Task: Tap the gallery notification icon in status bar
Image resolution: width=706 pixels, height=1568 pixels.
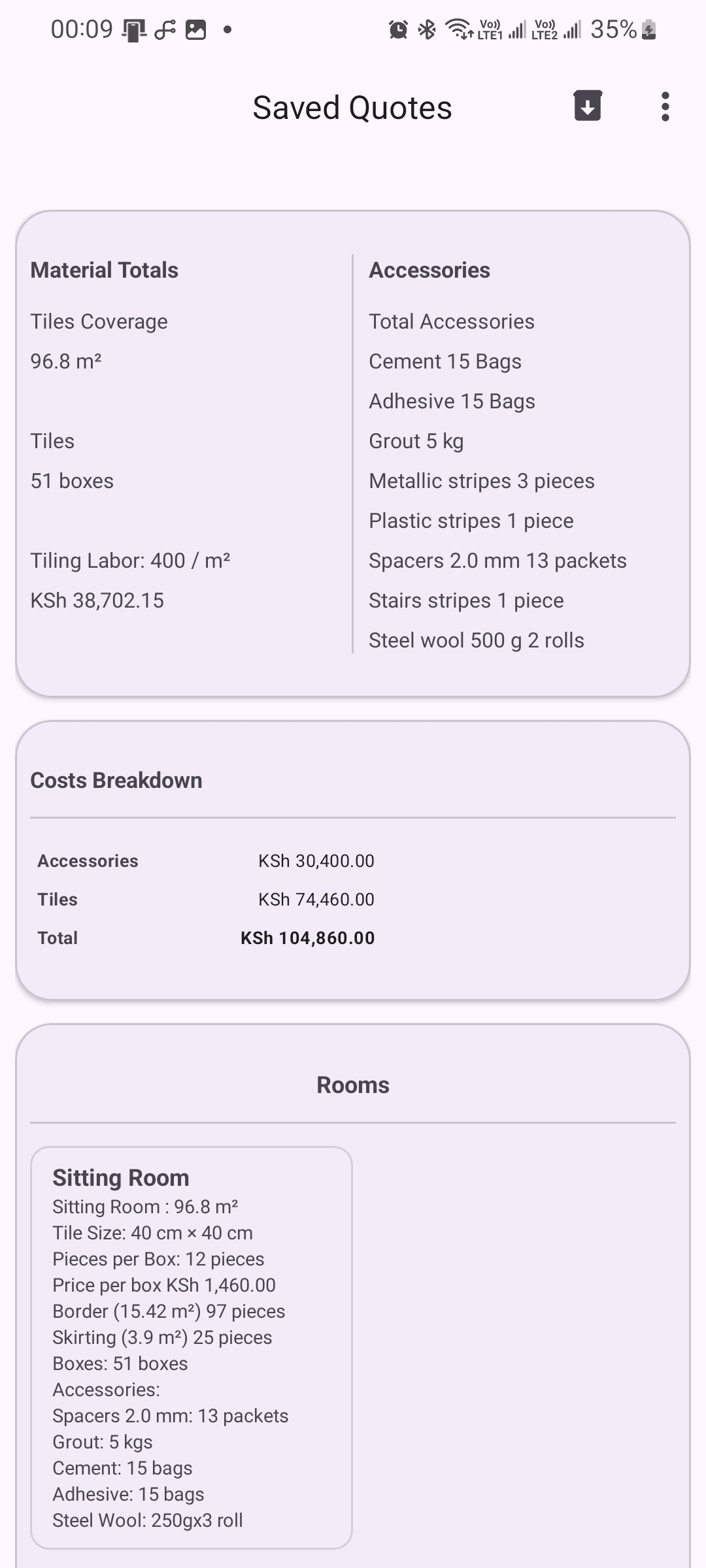Action: [194, 29]
